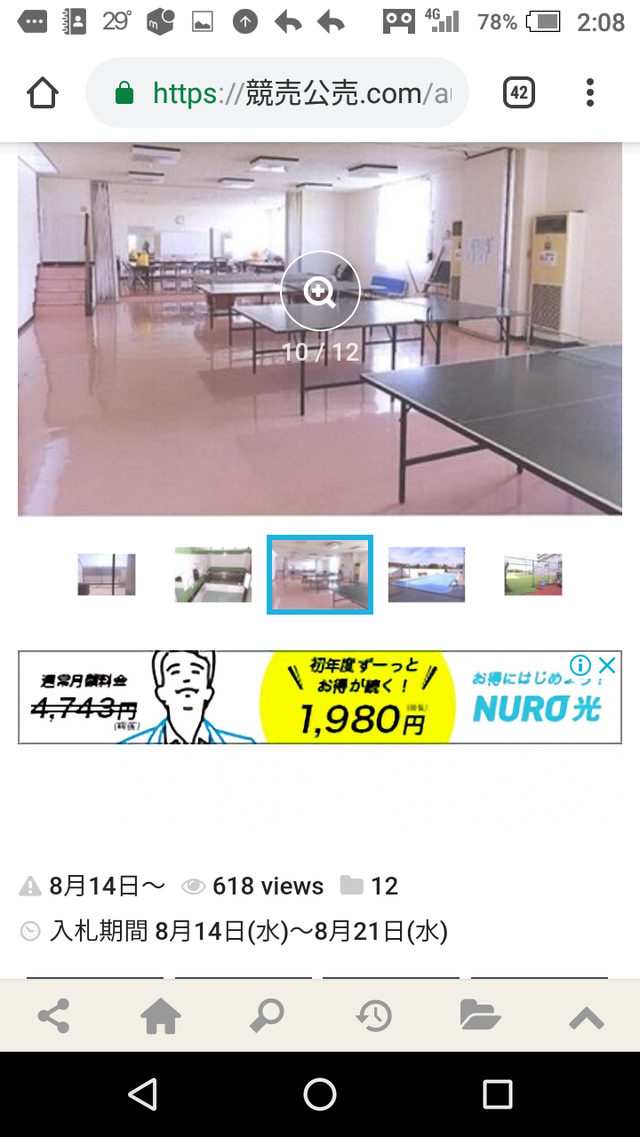Jump to top with the up arrow

[x=586, y=1018]
